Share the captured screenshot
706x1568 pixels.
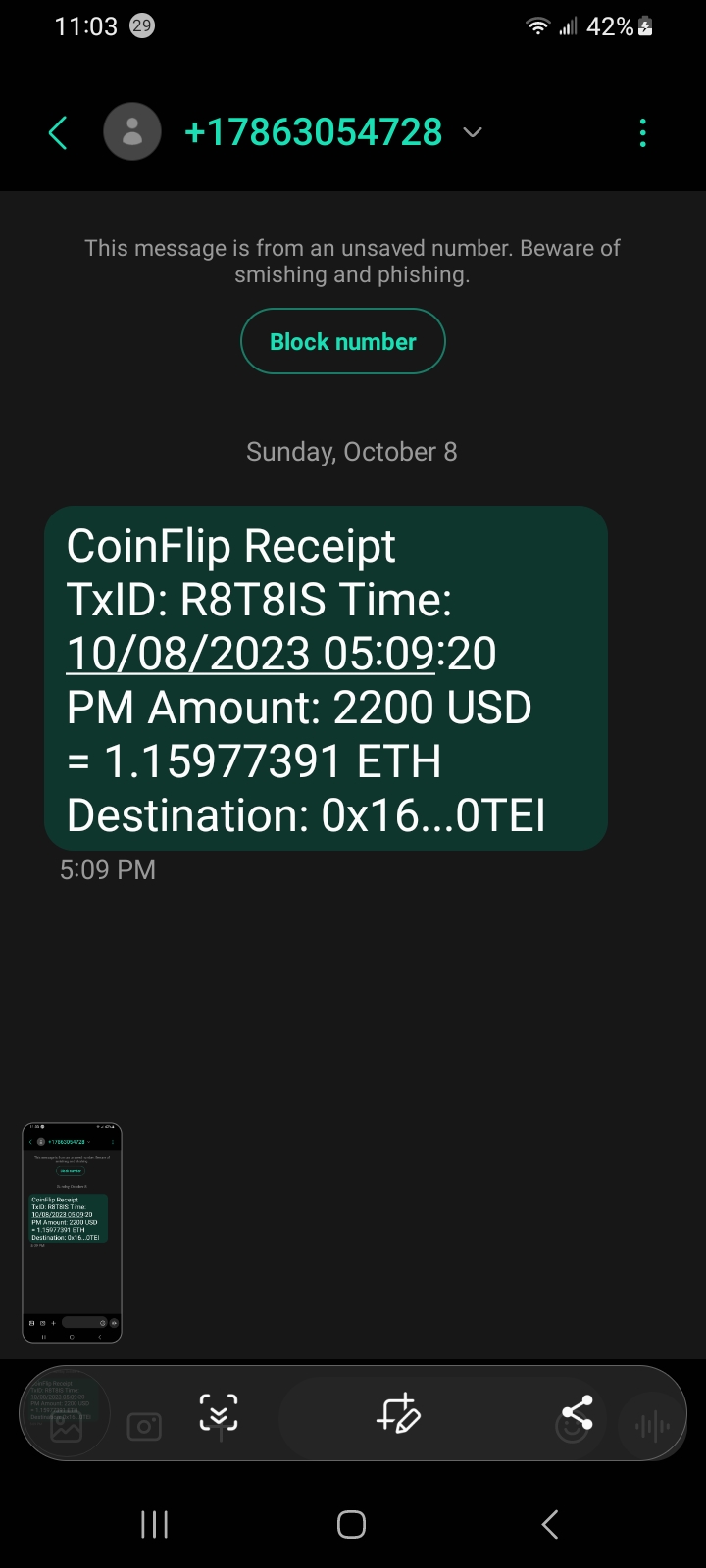click(x=577, y=1413)
